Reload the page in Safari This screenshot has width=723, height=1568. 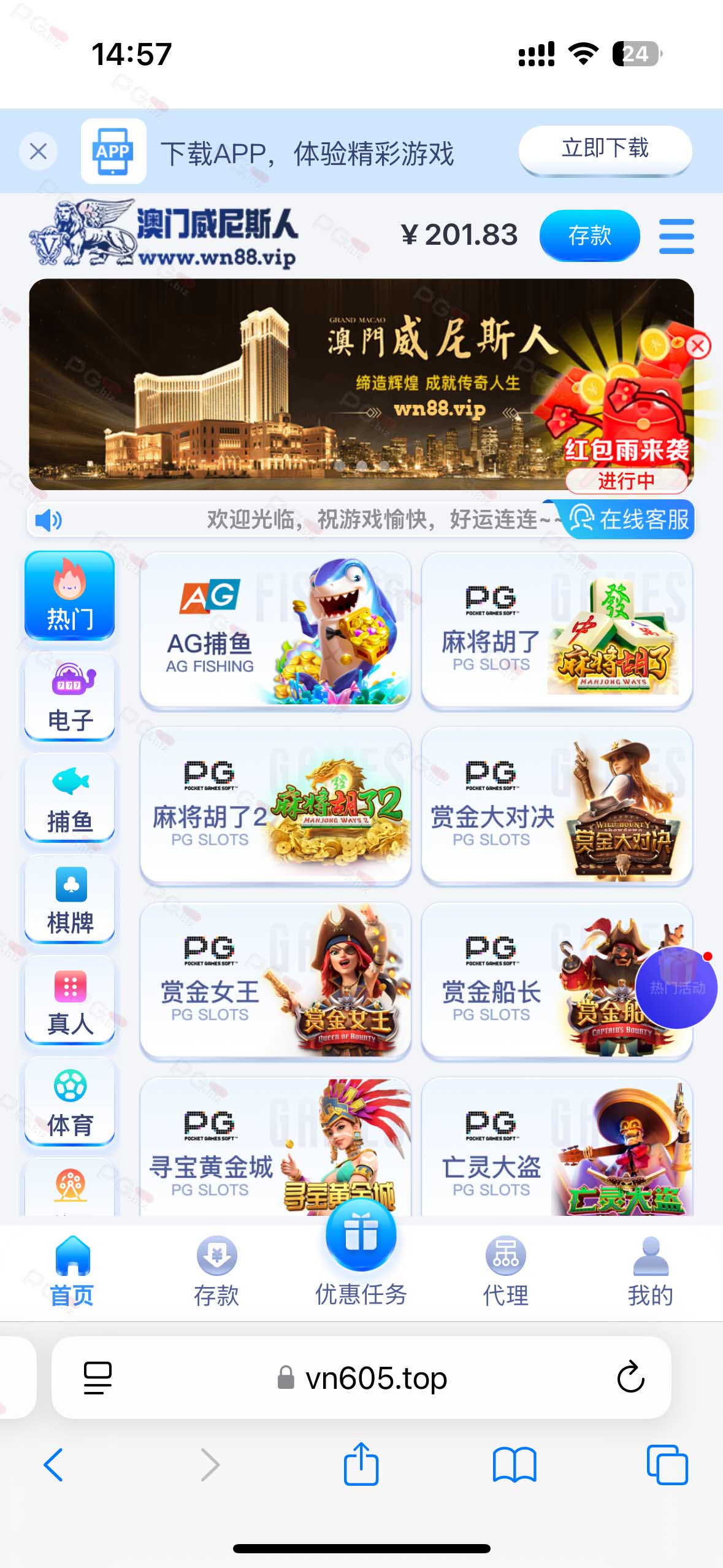coord(630,1377)
